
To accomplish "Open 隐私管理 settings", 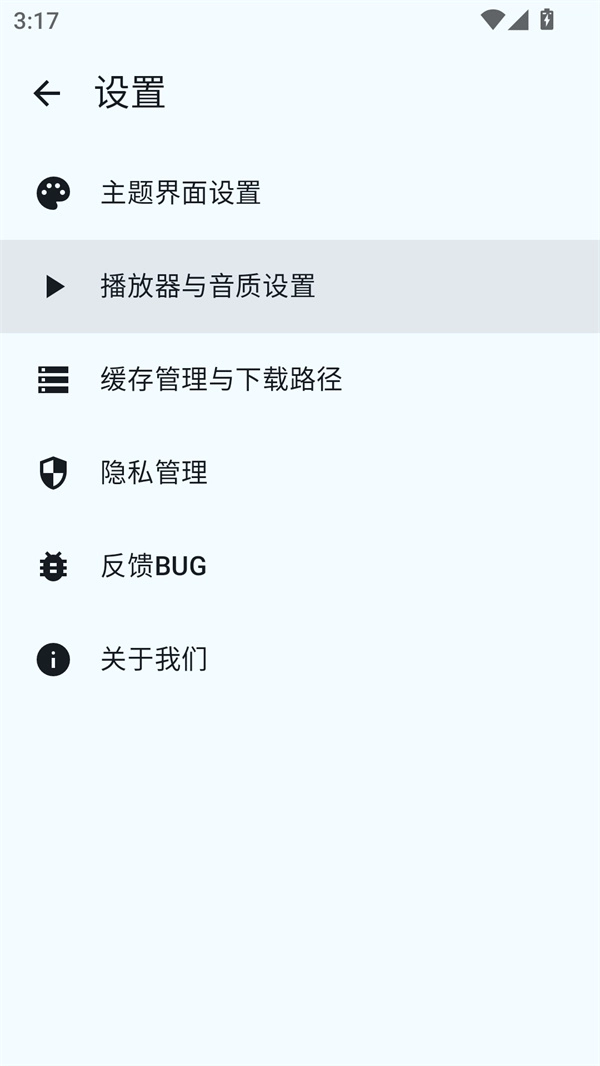I will [154, 473].
